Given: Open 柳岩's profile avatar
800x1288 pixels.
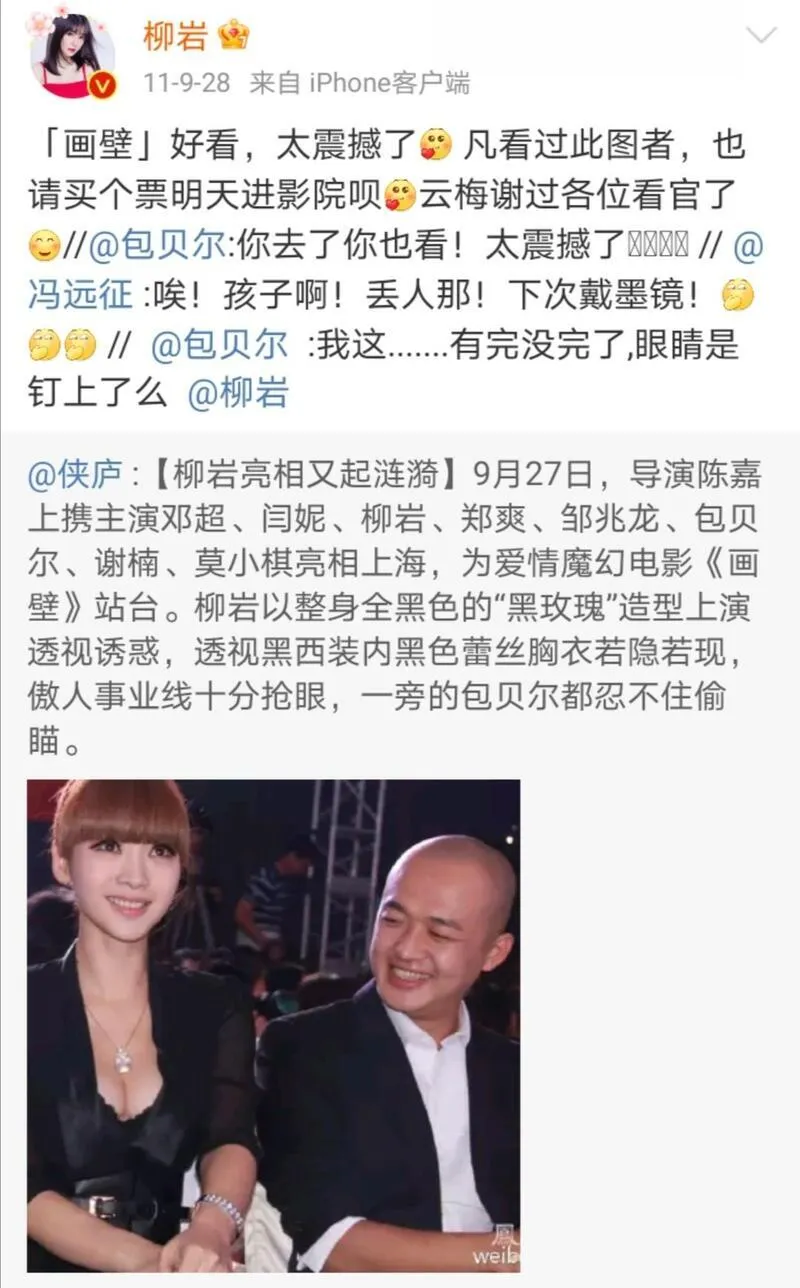Looking at the screenshot, I should point(73,57).
